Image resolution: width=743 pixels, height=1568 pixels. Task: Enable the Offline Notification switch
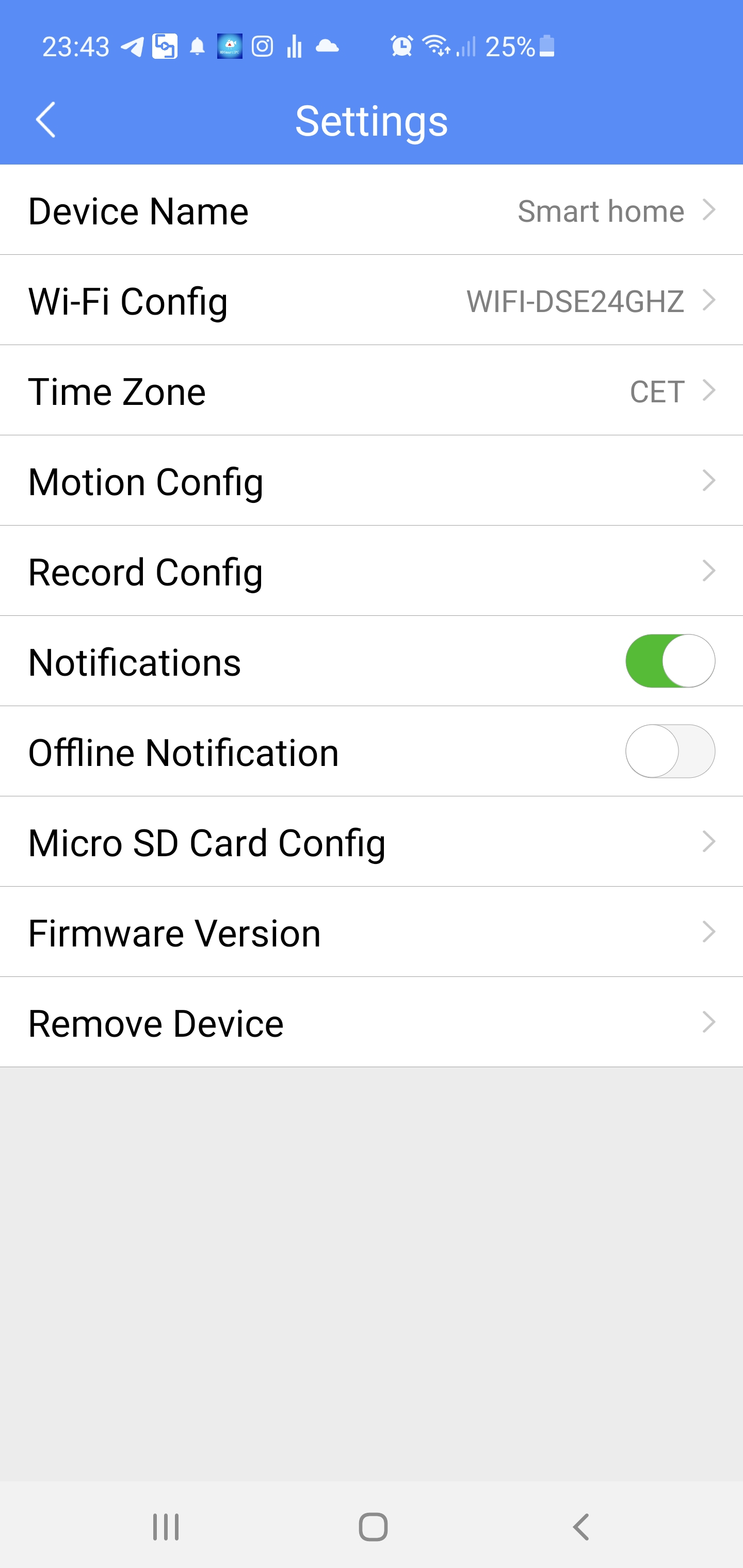pos(669,751)
